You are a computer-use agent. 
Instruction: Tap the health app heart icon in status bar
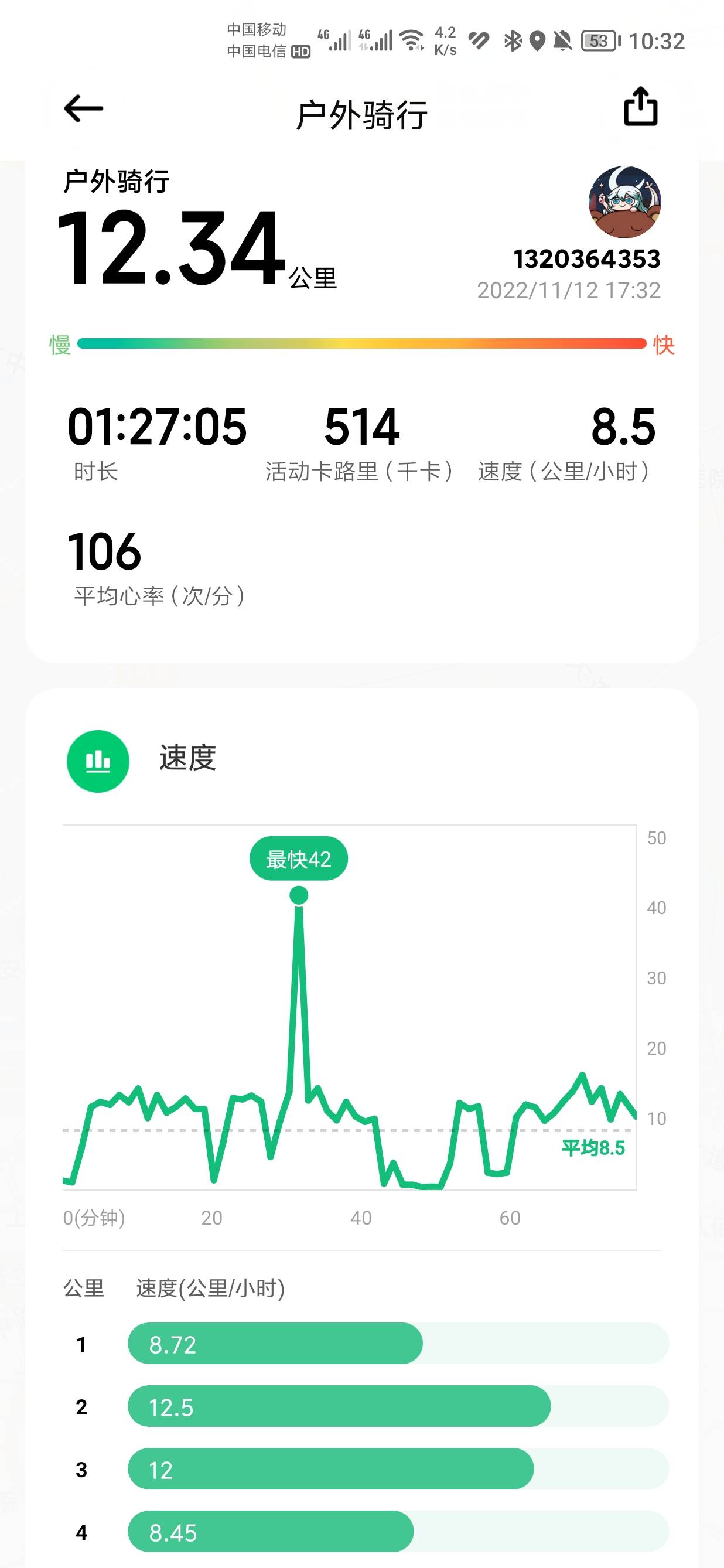[x=479, y=42]
